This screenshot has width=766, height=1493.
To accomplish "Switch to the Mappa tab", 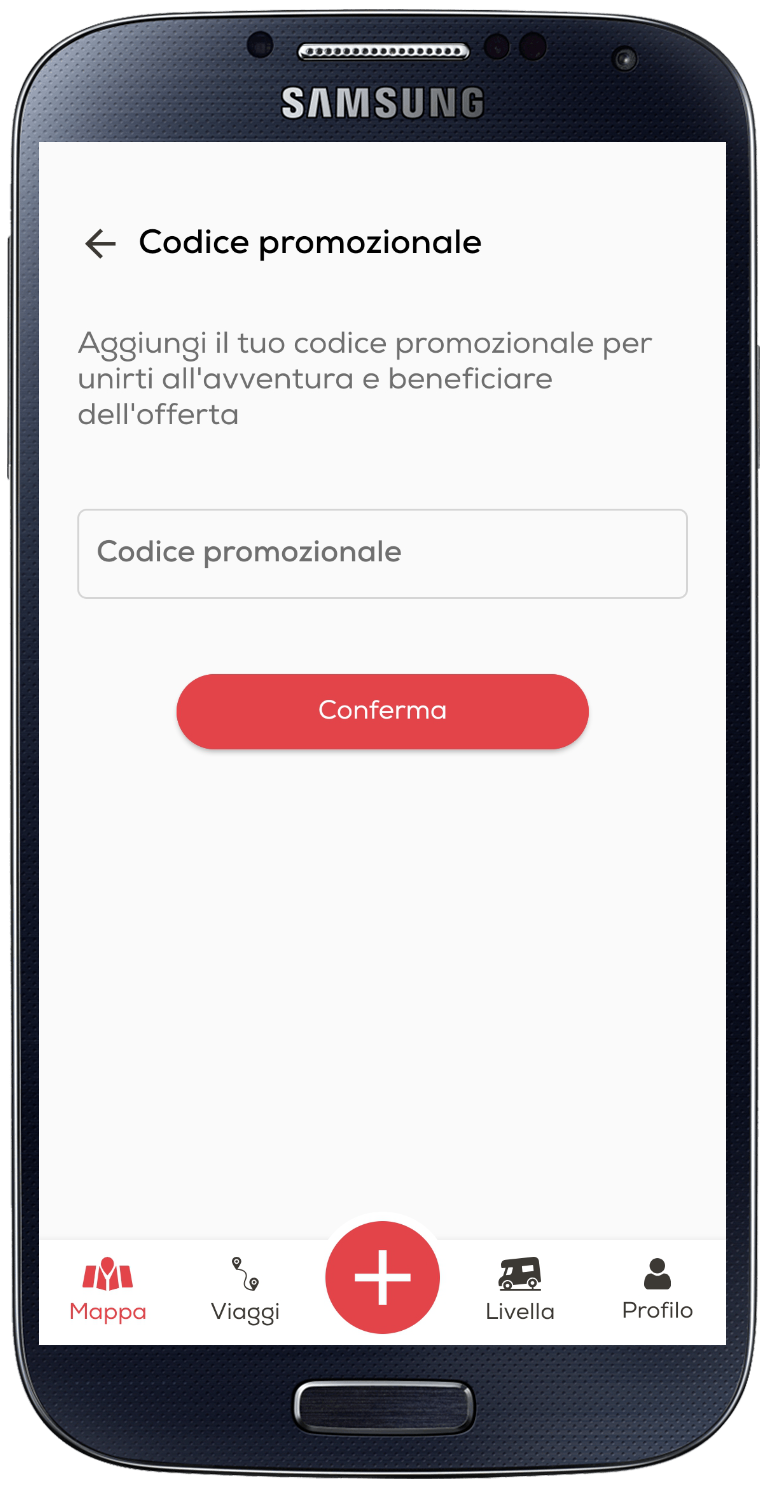I will (x=108, y=1291).
